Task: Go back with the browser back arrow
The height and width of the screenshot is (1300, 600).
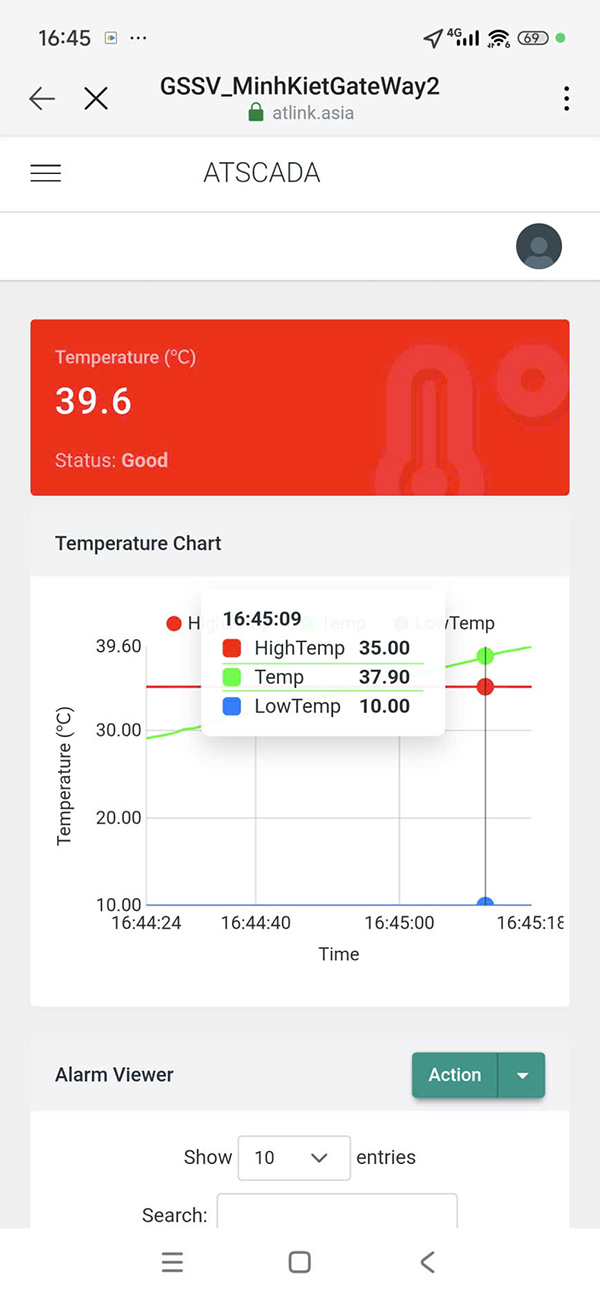Action: click(x=42, y=98)
